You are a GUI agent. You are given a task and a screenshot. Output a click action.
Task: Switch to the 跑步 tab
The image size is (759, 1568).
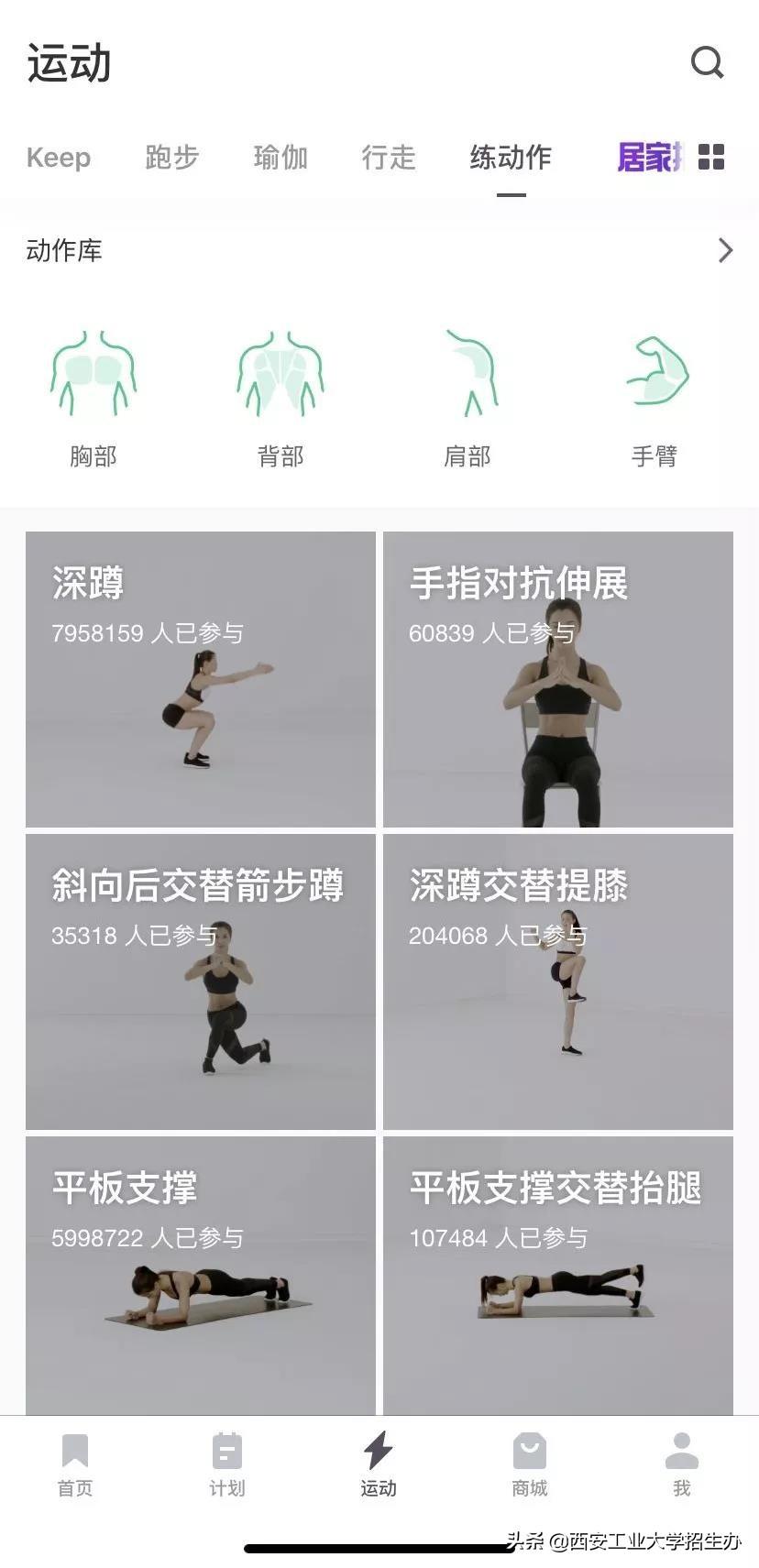coord(171,158)
